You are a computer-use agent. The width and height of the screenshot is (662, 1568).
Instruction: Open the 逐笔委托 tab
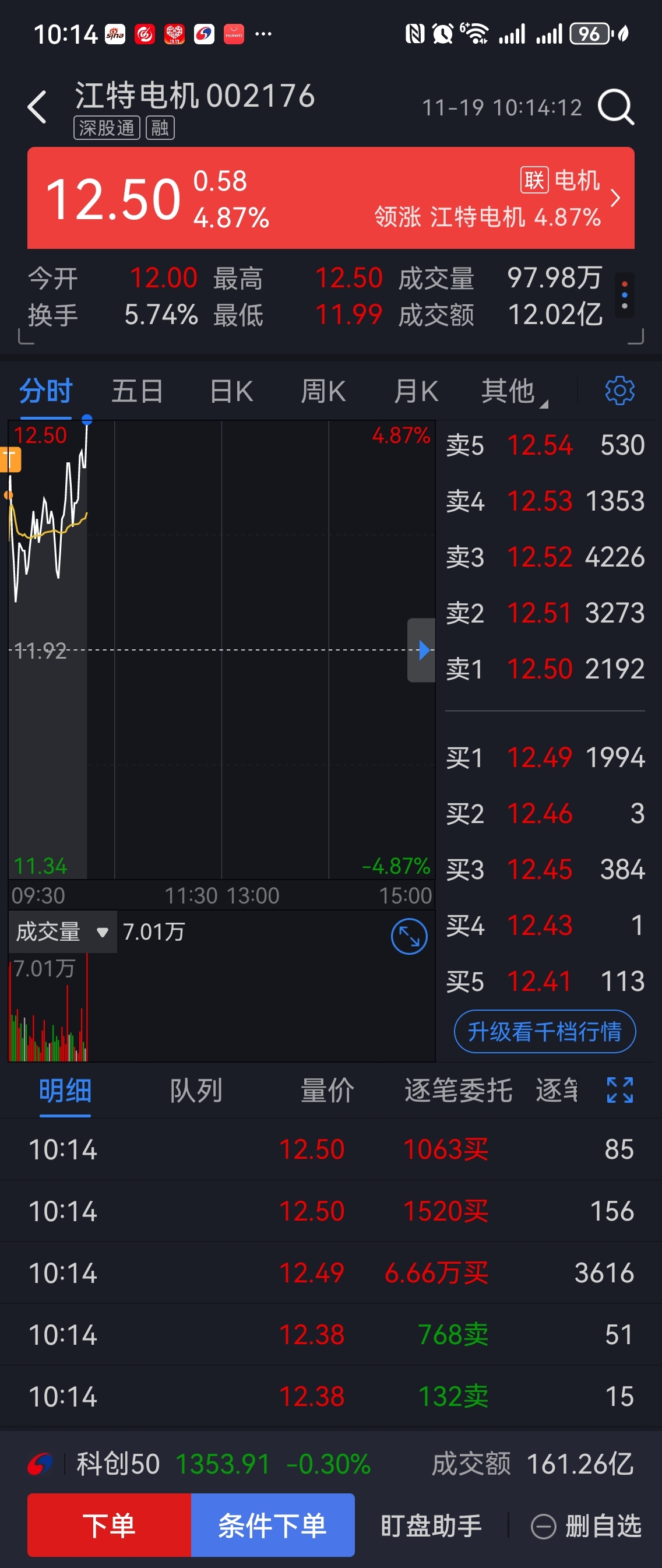(458, 1090)
